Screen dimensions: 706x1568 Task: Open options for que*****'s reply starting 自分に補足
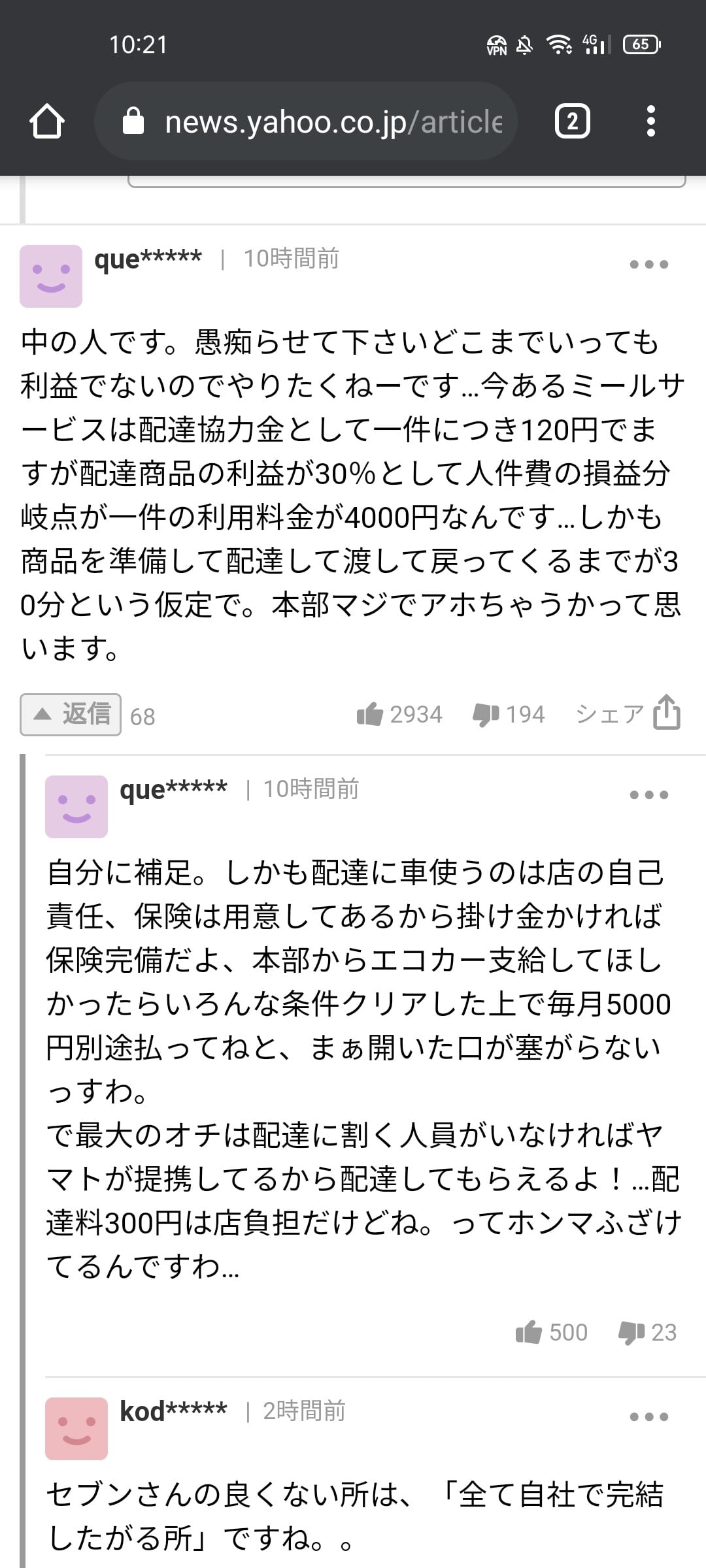point(648,795)
